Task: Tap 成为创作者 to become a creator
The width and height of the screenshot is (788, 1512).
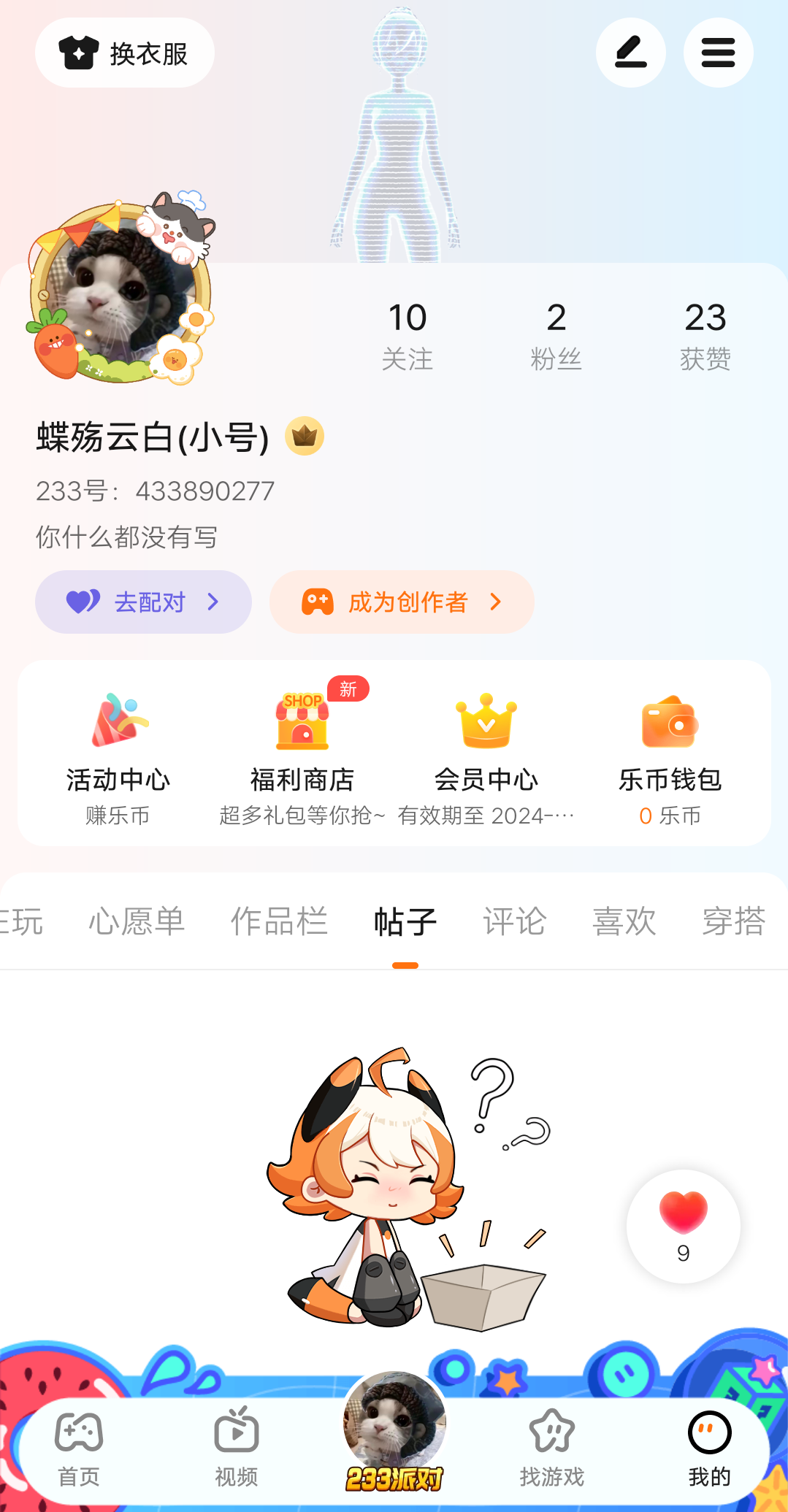Action: point(402,602)
